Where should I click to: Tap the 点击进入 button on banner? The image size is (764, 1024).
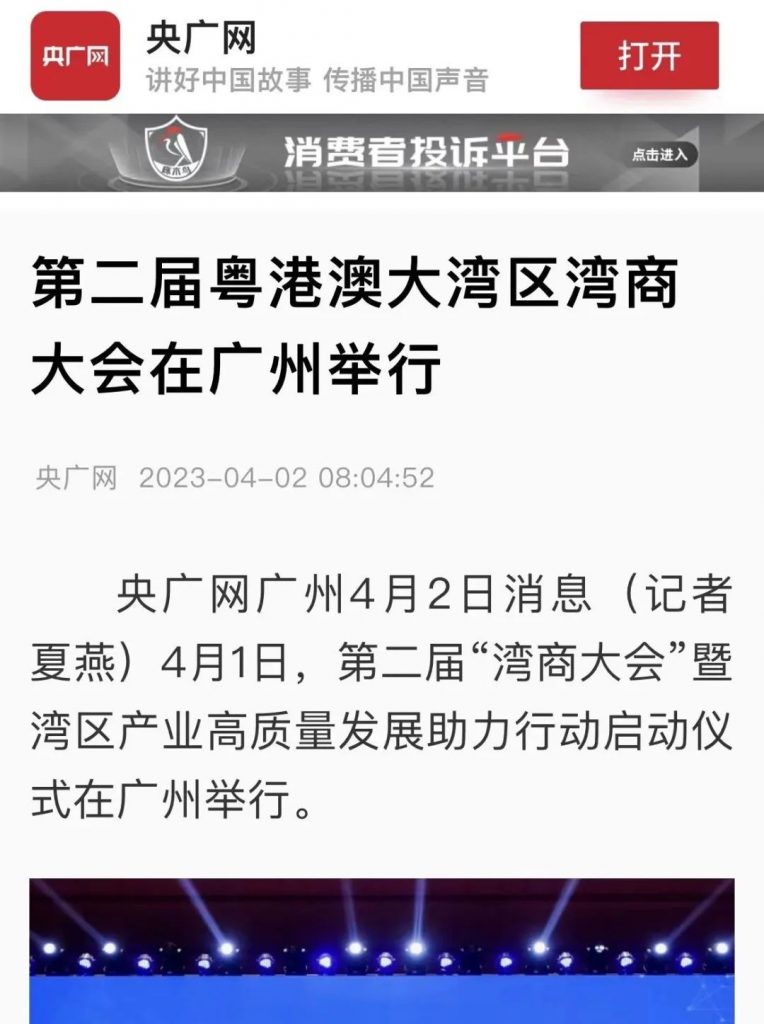(661, 154)
